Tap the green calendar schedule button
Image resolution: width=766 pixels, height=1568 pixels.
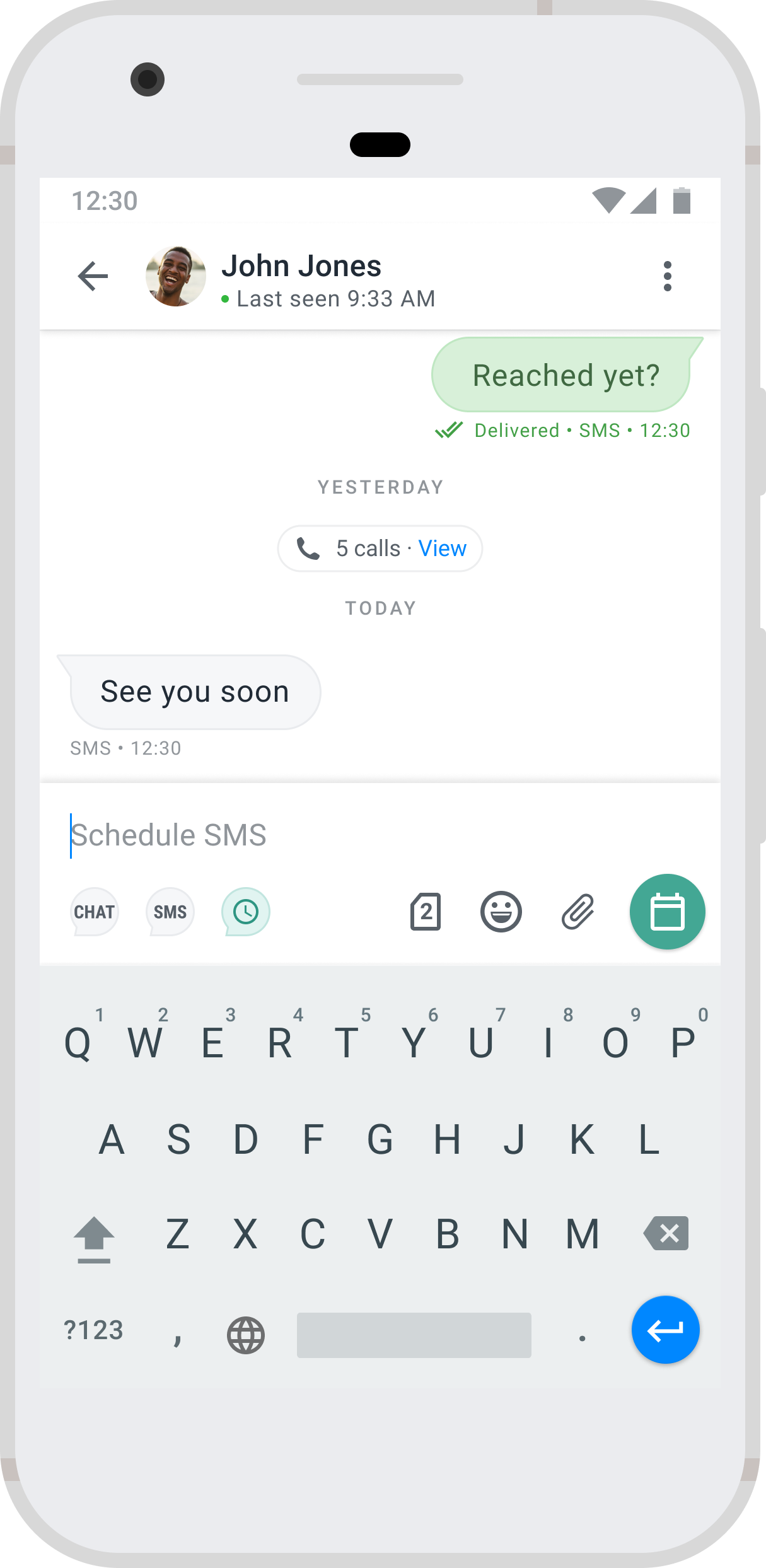pyautogui.click(x=668, y=912)
